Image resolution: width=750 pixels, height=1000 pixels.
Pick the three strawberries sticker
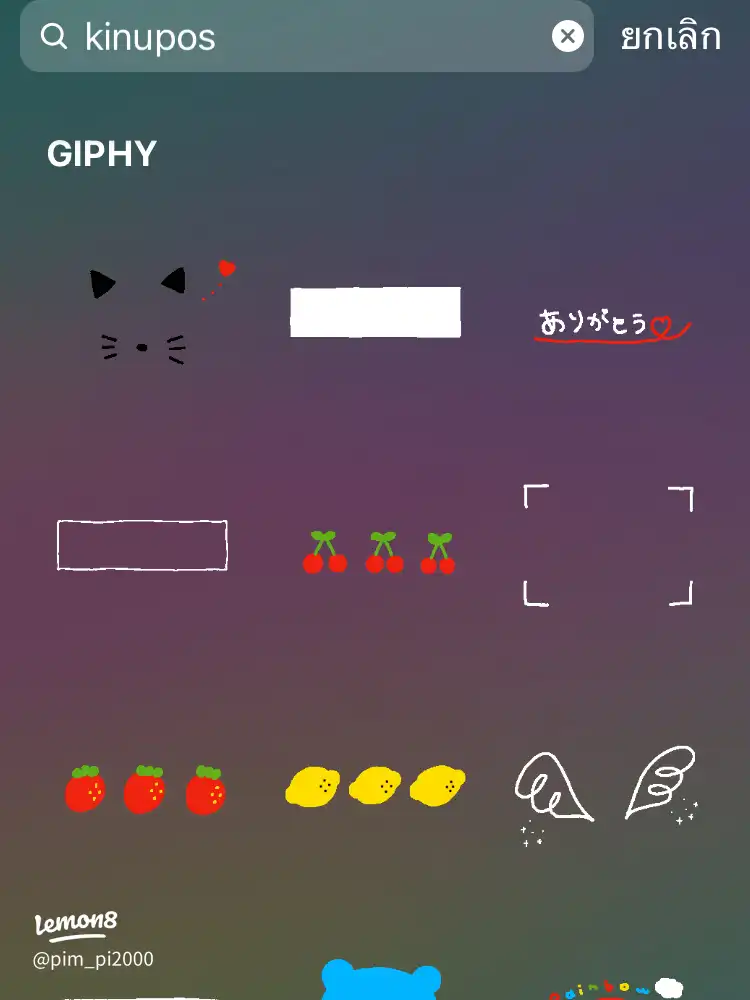click(145, 788)
